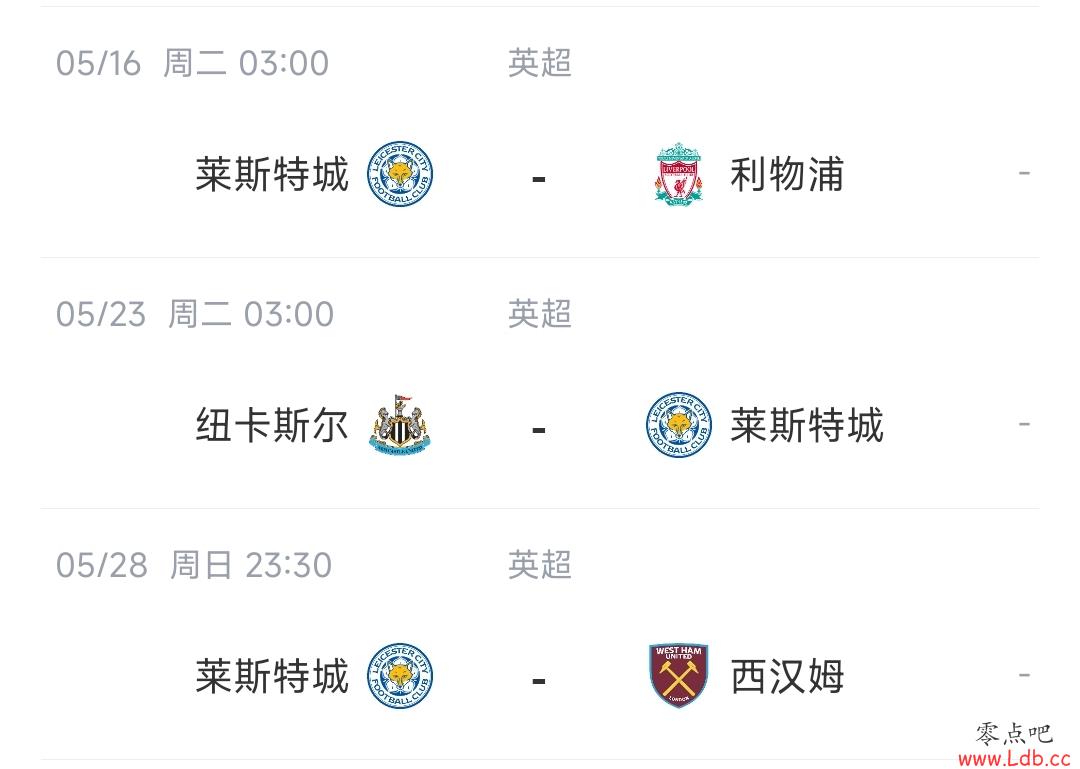Open the Leicester City vs Liverpool match
Image resolution: width=1080 pixels, height=769 pixels.
(x=539, y=177)
